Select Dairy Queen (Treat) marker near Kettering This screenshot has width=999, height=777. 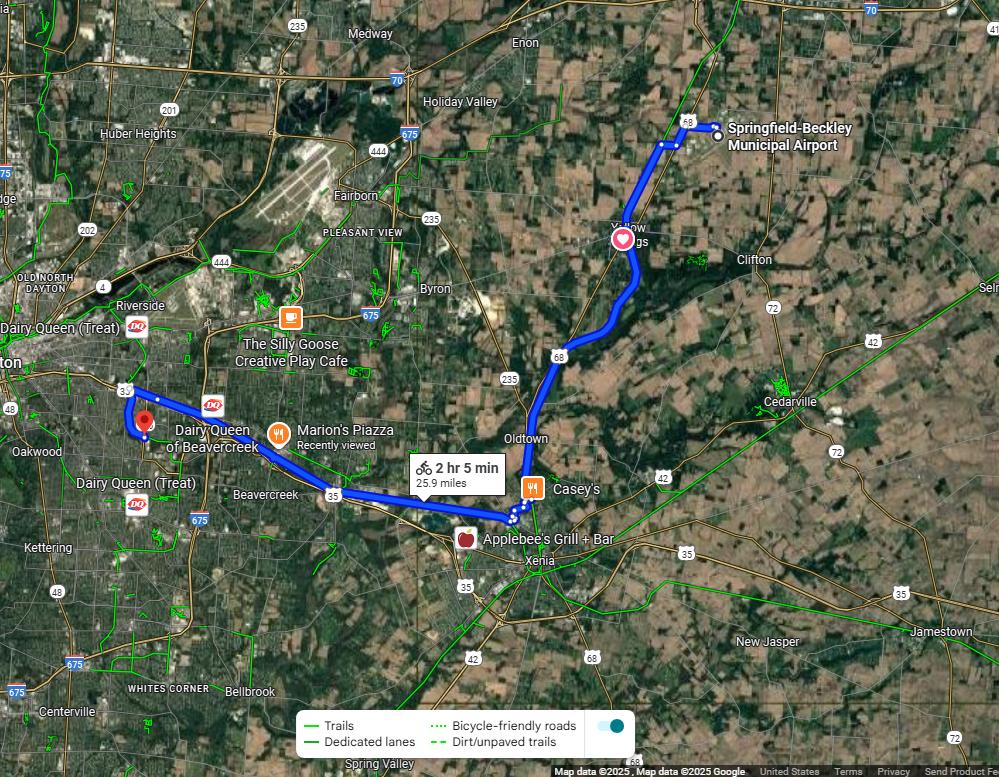pyautogui.click(x=137, y=504)
